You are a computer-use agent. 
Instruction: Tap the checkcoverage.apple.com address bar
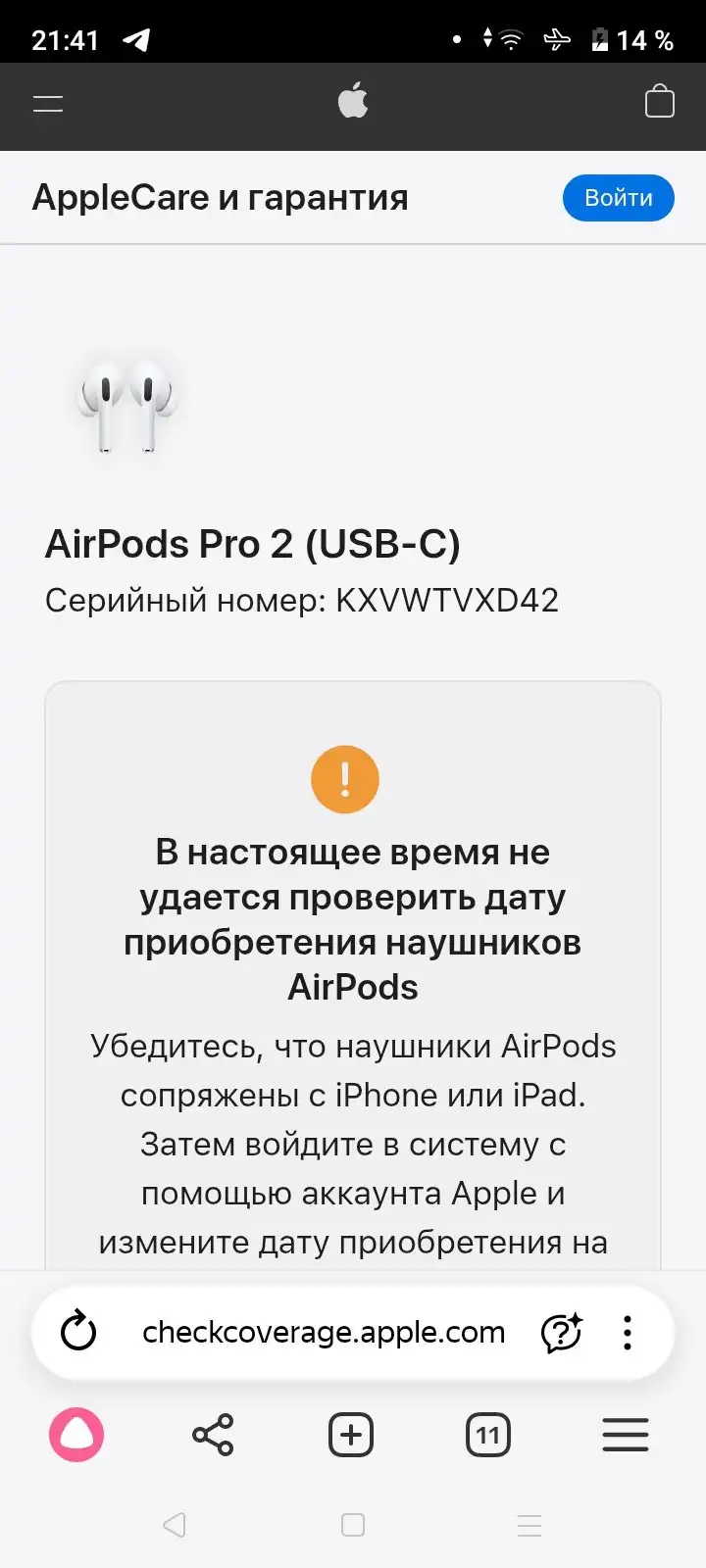(322, 1332)
